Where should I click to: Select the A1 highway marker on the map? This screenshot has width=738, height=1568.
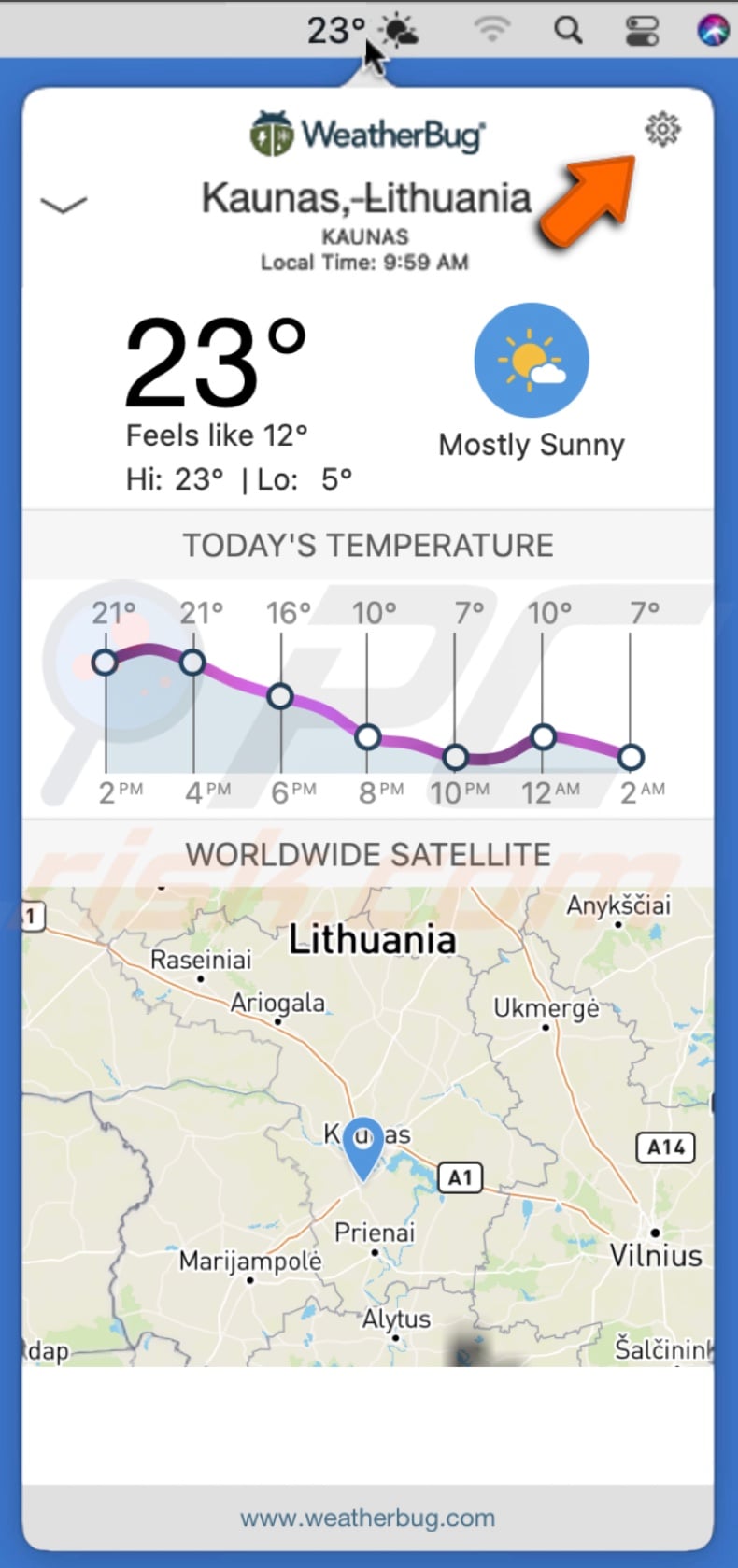460,1177
